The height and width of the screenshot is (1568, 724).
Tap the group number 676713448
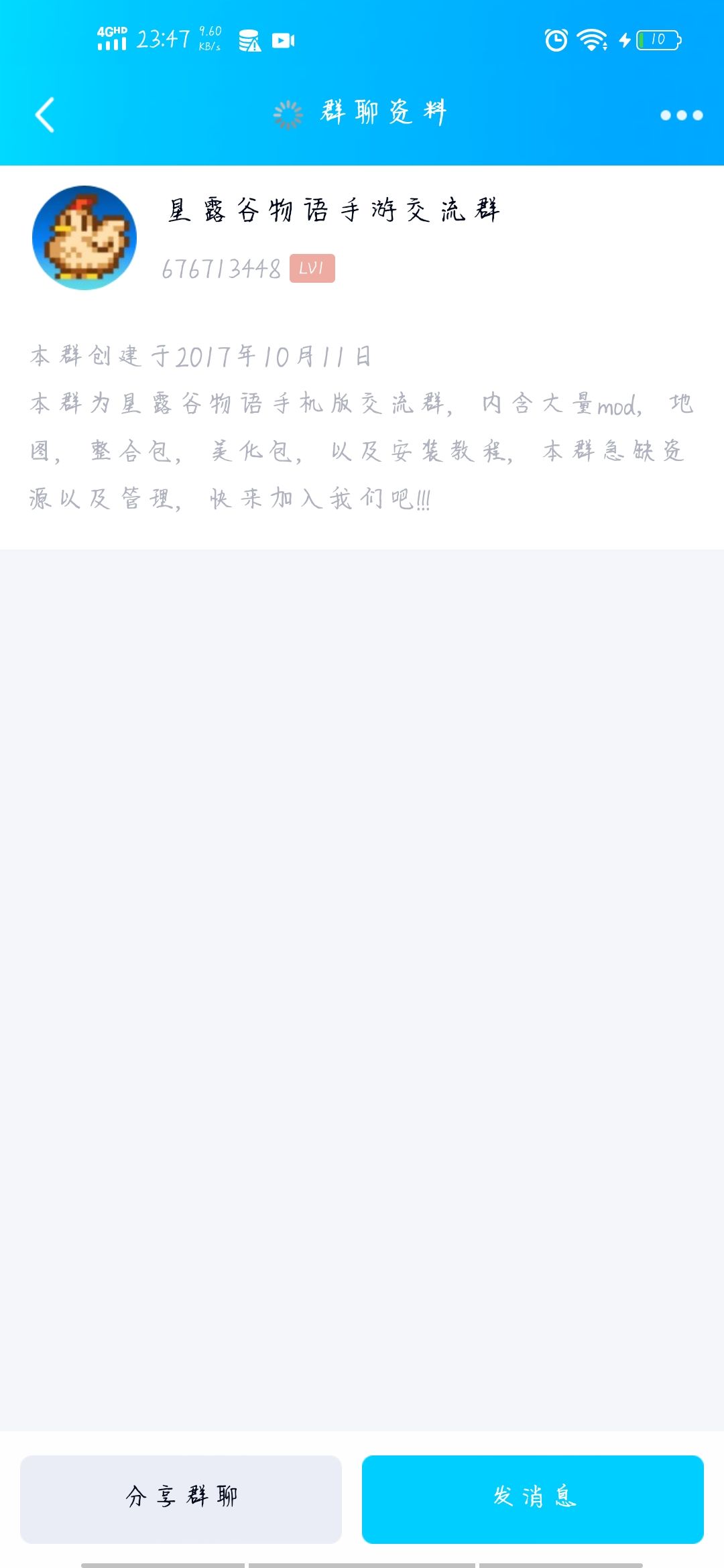(221, 268)
